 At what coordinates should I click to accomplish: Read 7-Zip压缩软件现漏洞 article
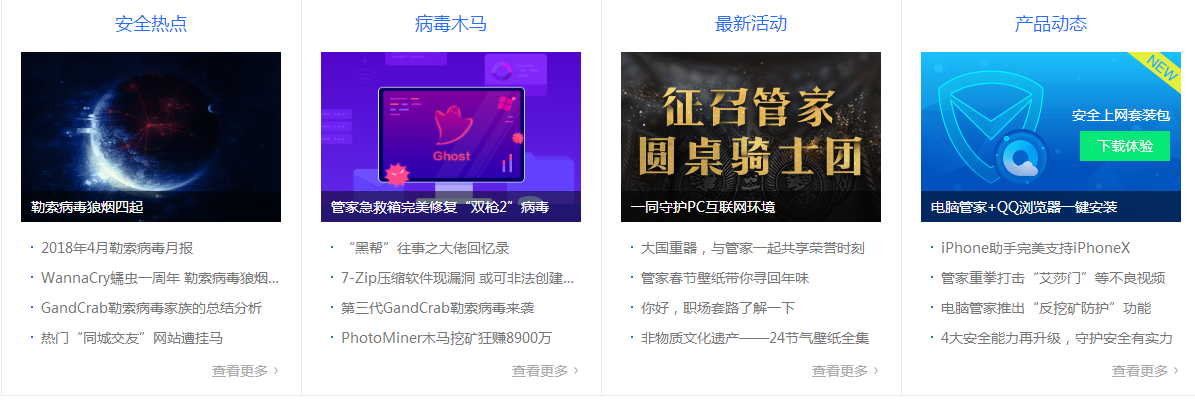click(457, 278)
